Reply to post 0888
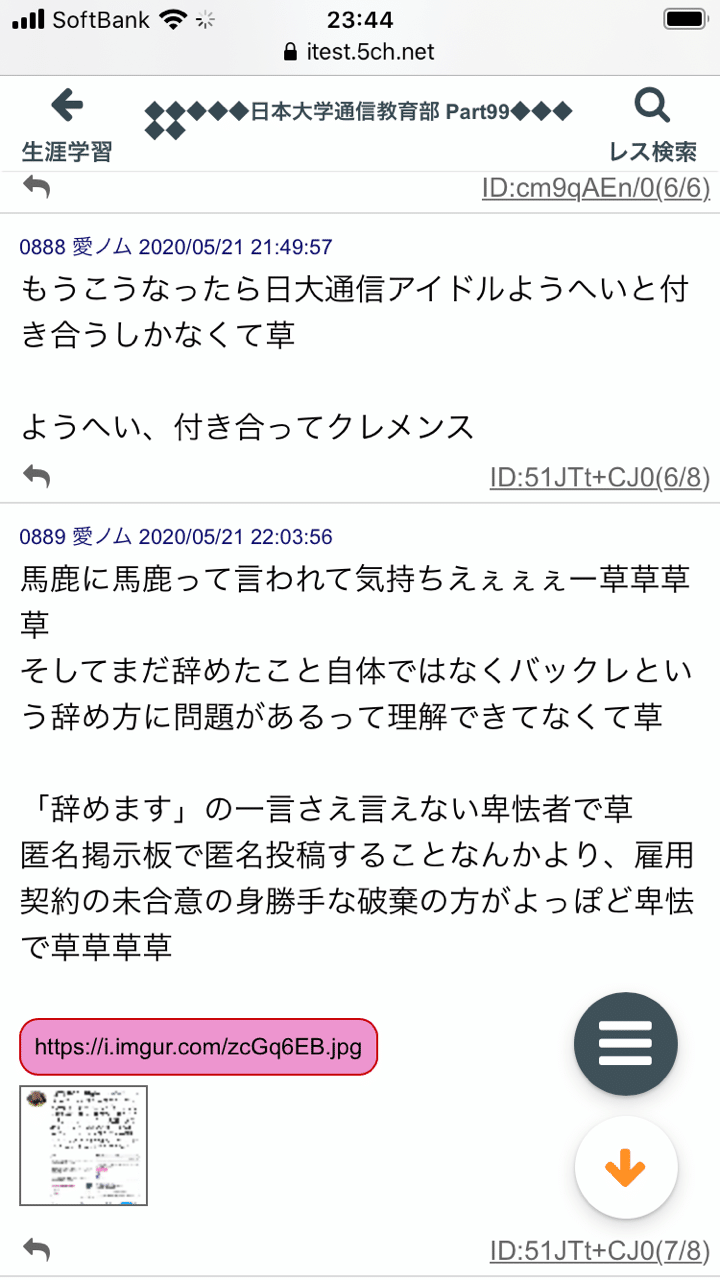 pyautogui.click(x=36, y=477)
